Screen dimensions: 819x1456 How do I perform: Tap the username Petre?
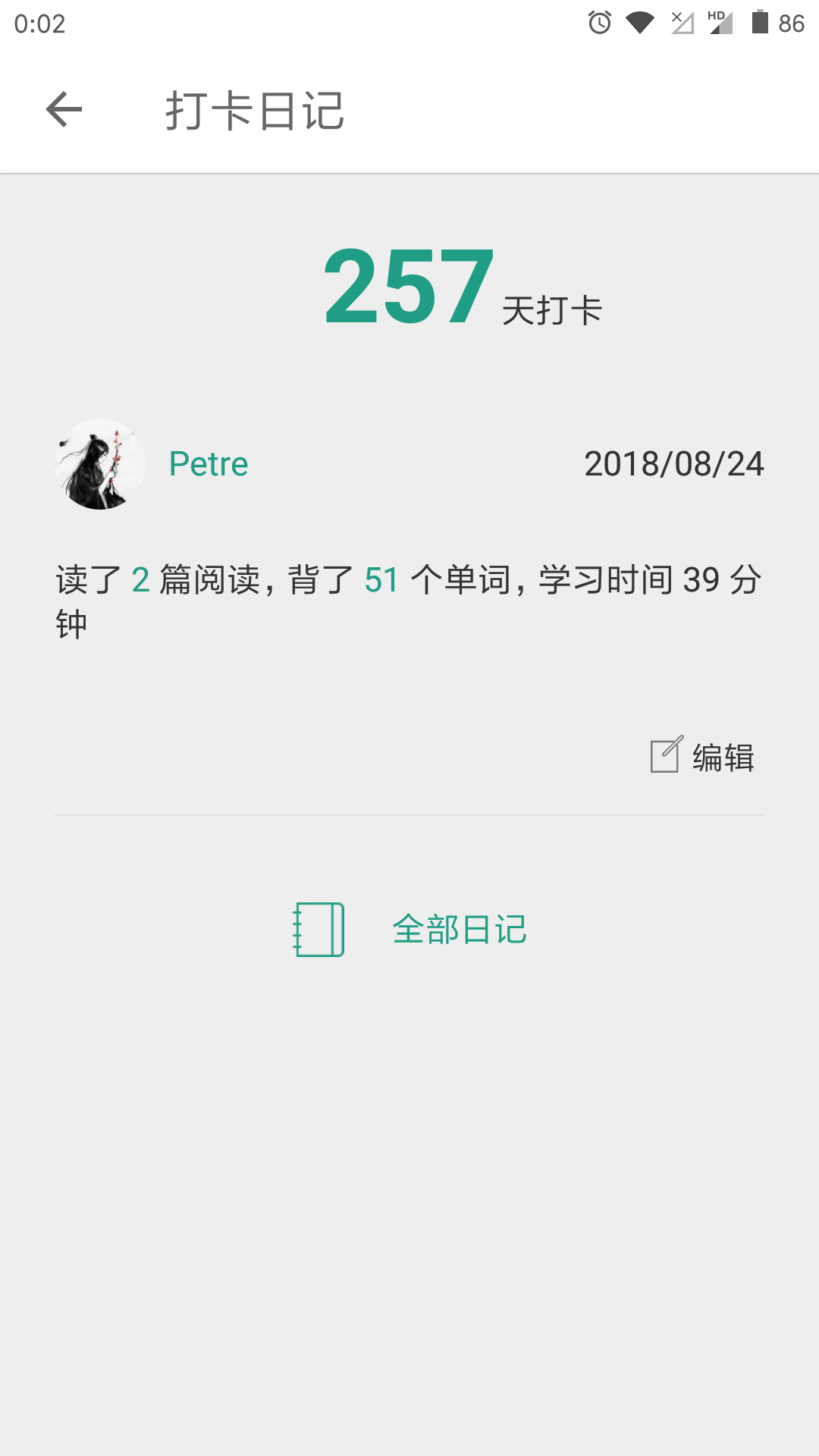tap(209, 464)
